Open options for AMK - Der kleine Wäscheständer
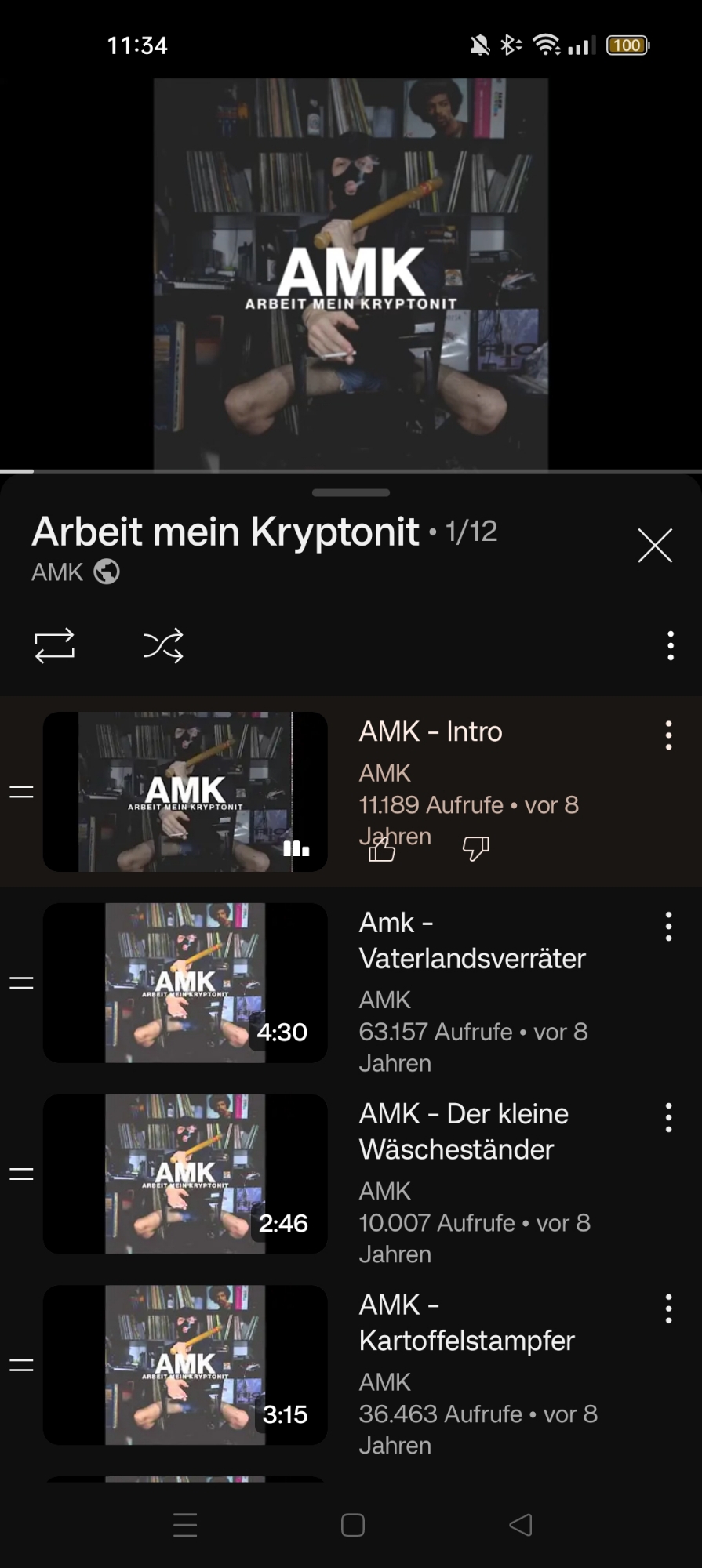This screenshot has height=1568, width=702. click(668, 1118)
